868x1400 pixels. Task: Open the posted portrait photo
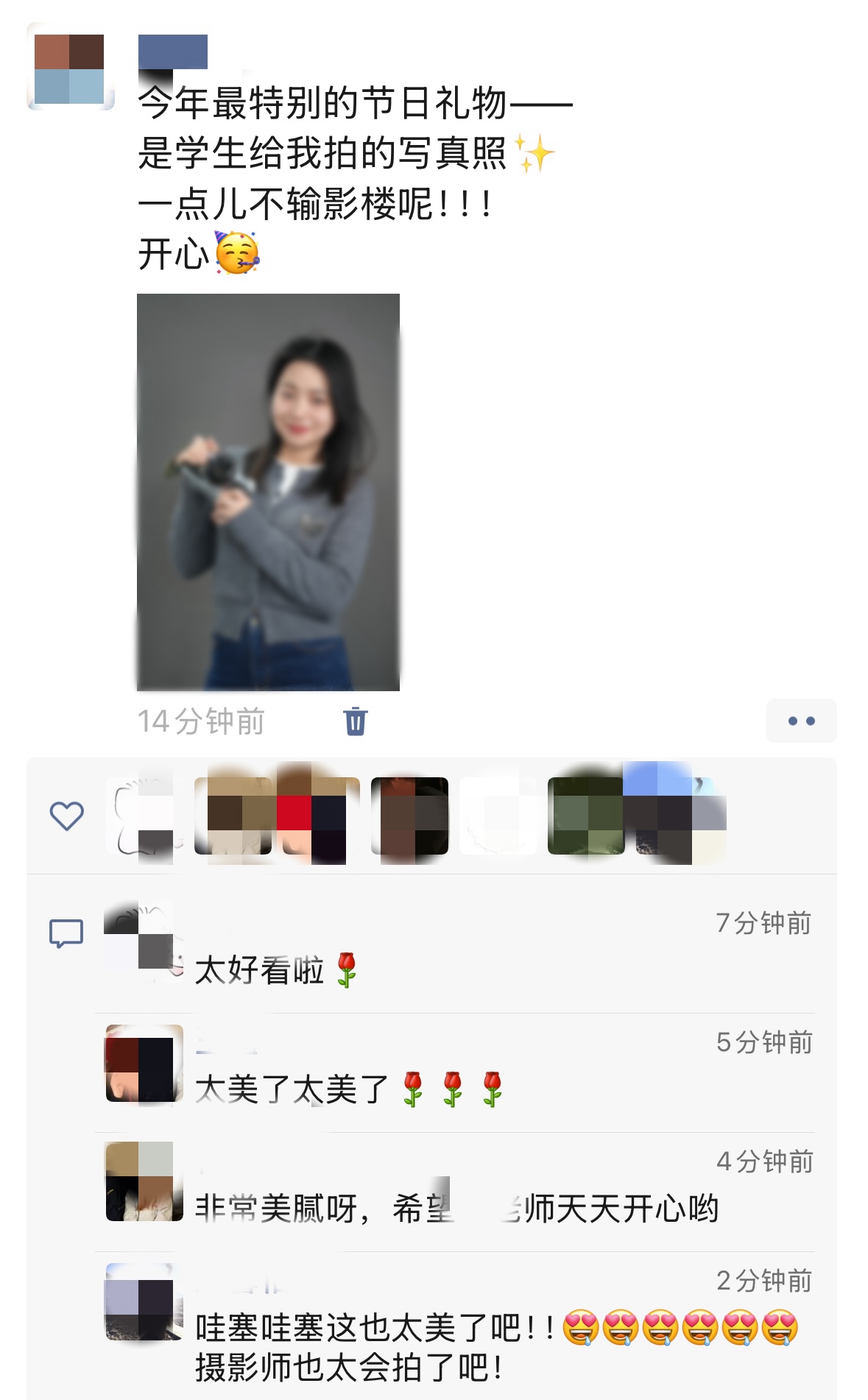click(268, 492)
